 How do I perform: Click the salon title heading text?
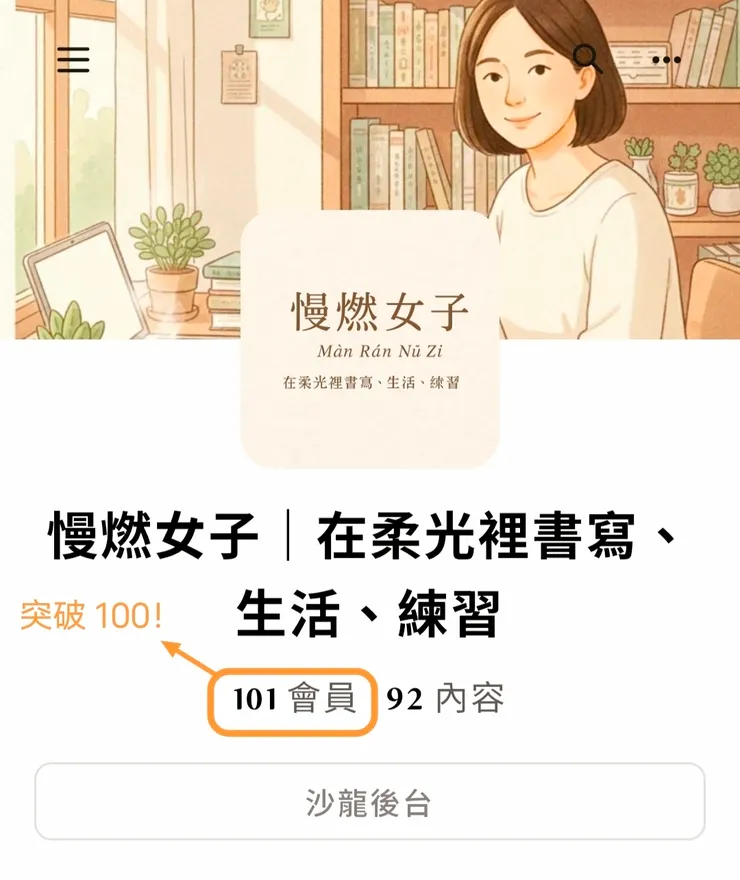click(x=370, y=533)
